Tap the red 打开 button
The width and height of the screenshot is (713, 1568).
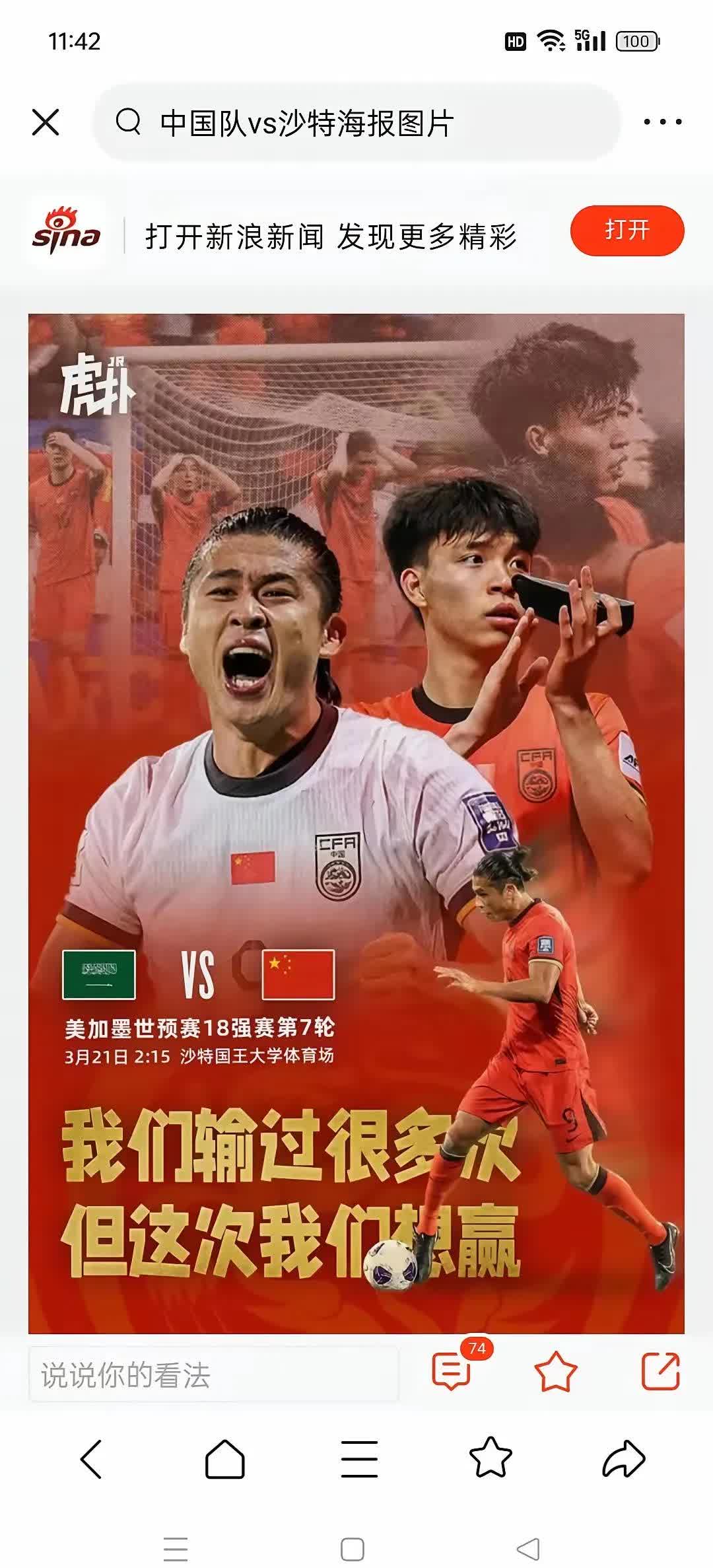pyautogui.click(x=627, y=231)
